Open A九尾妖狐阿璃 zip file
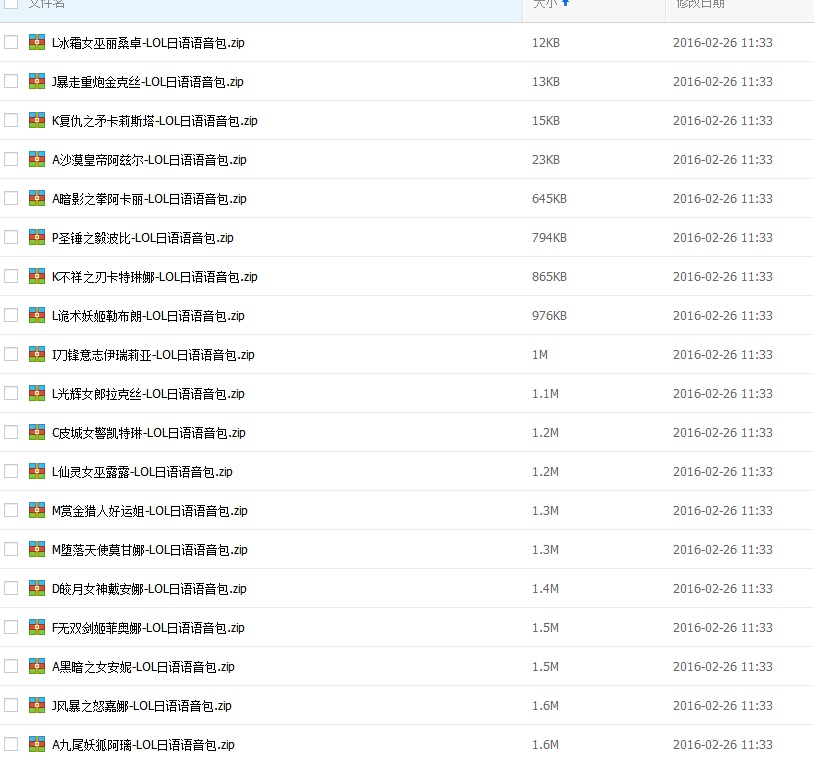The width and height of the screenshot is (814, 758). (x=143, y=745)
